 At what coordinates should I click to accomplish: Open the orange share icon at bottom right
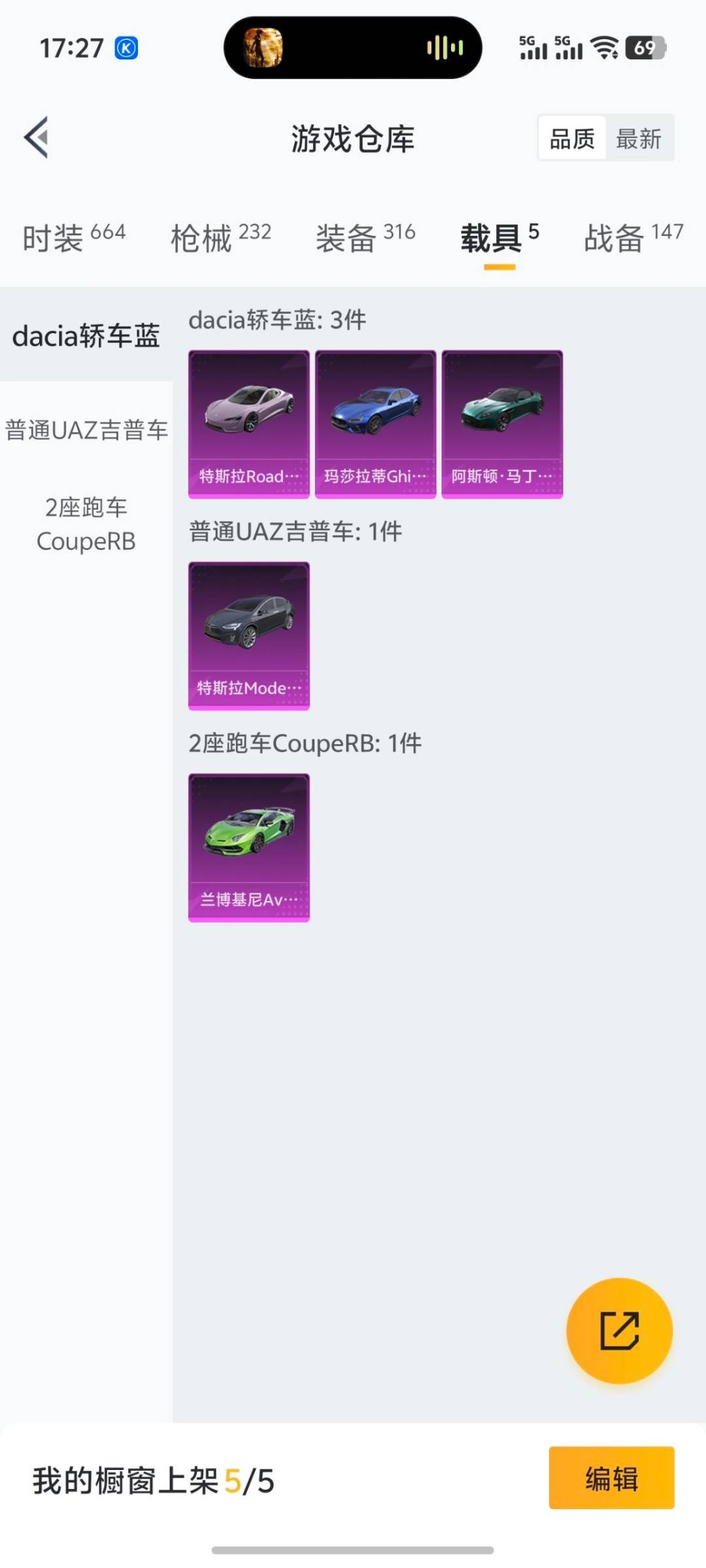620,1331
